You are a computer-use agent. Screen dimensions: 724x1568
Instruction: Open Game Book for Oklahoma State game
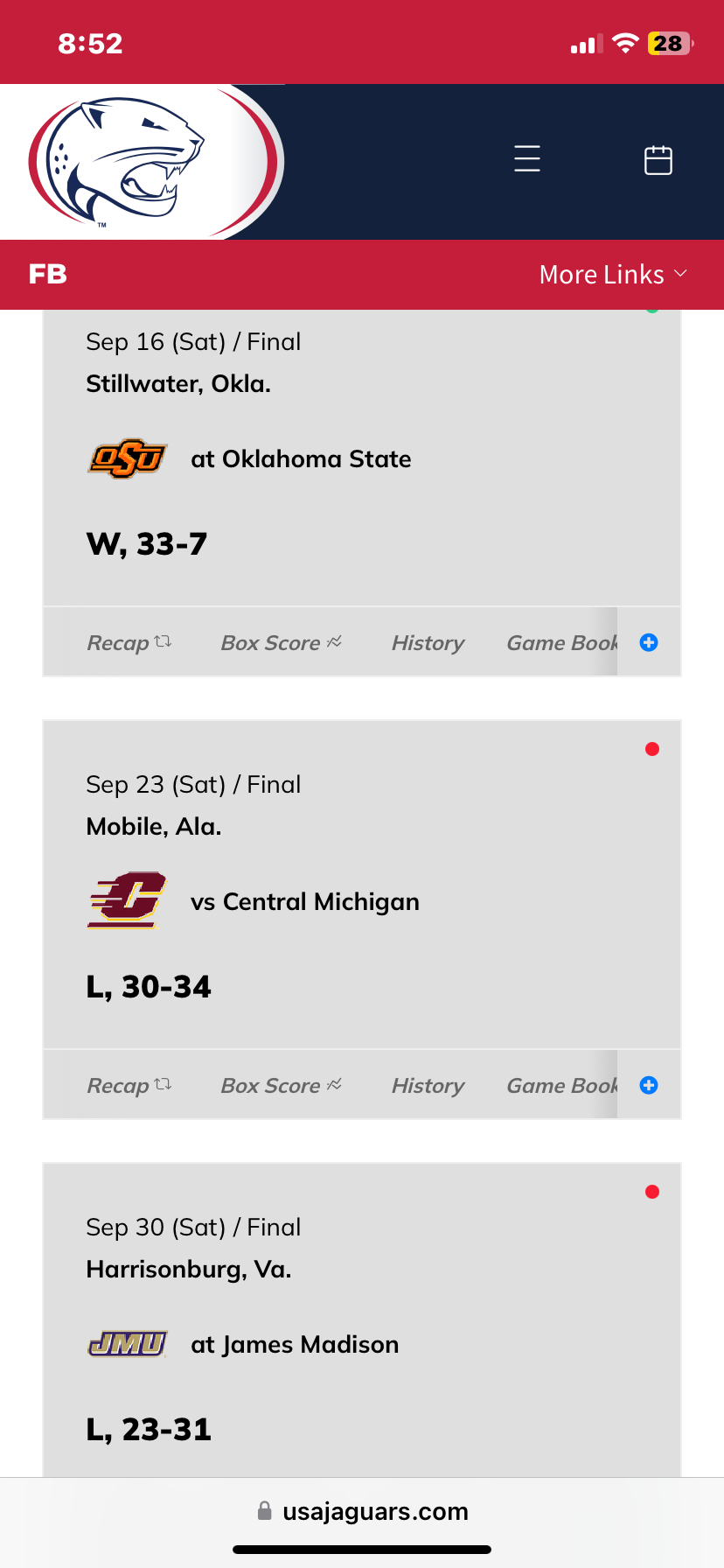562,643
